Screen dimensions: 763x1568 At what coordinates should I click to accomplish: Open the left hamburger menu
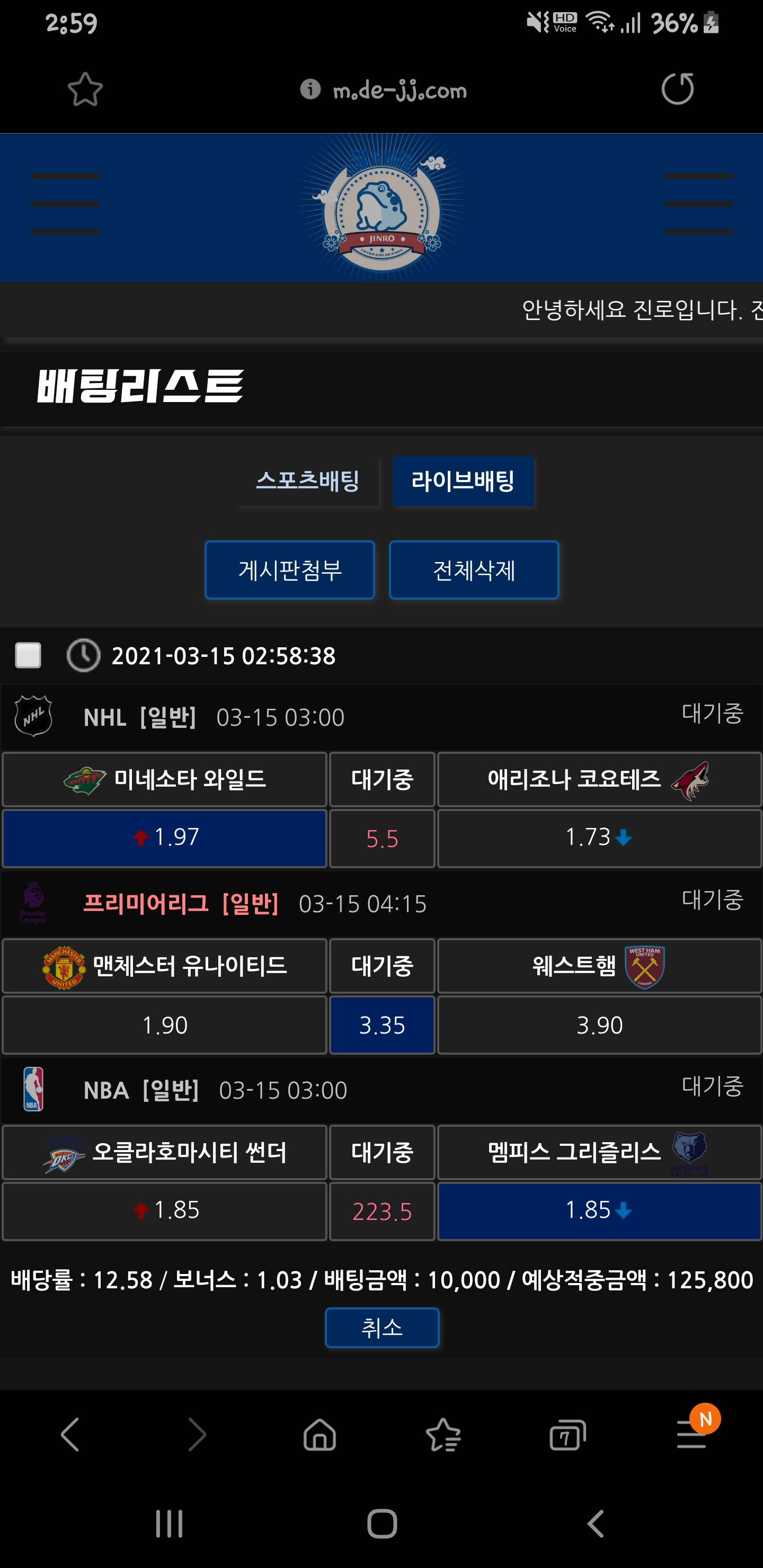(x=65, y=204)
